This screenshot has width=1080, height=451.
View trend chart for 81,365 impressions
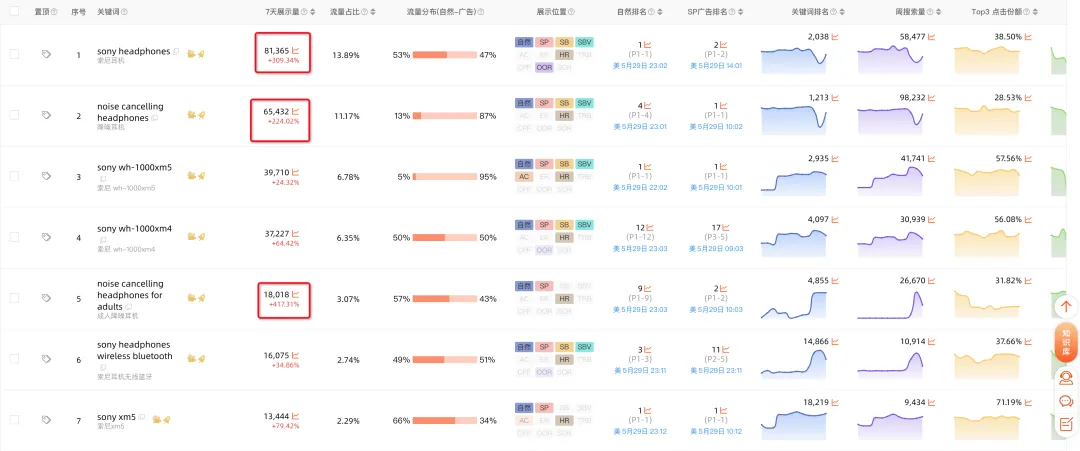pos(295,51)
